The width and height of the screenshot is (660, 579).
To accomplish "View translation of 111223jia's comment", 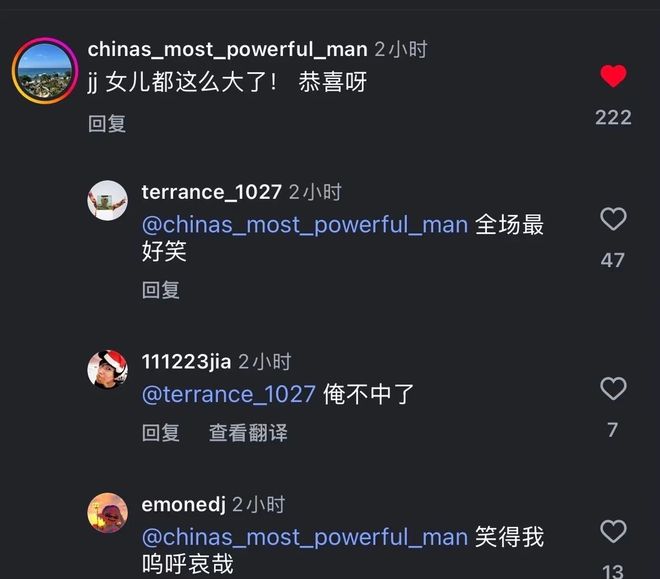I will click(x=248, y=433).
